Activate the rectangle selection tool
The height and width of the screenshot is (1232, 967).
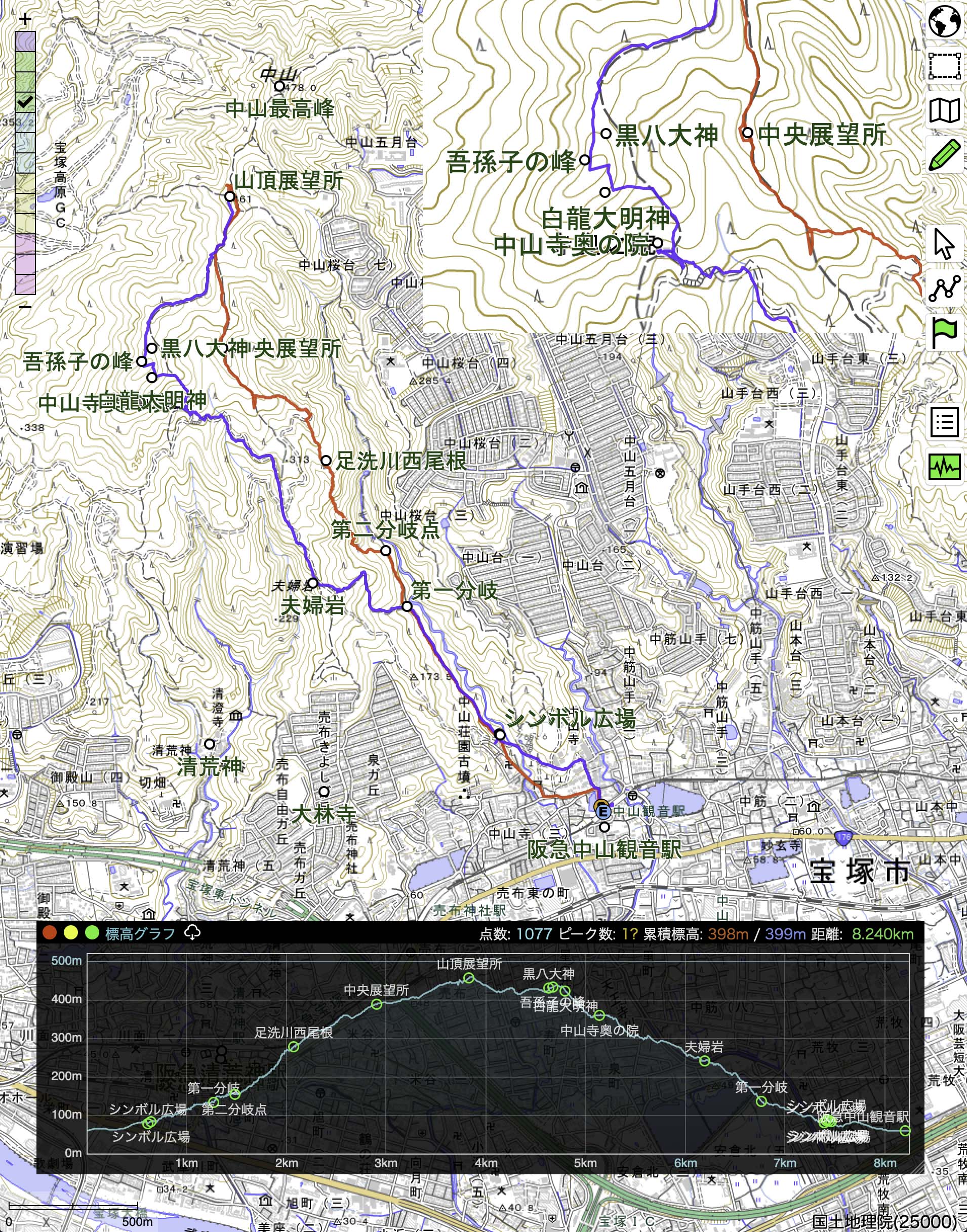tap(944, 66)
